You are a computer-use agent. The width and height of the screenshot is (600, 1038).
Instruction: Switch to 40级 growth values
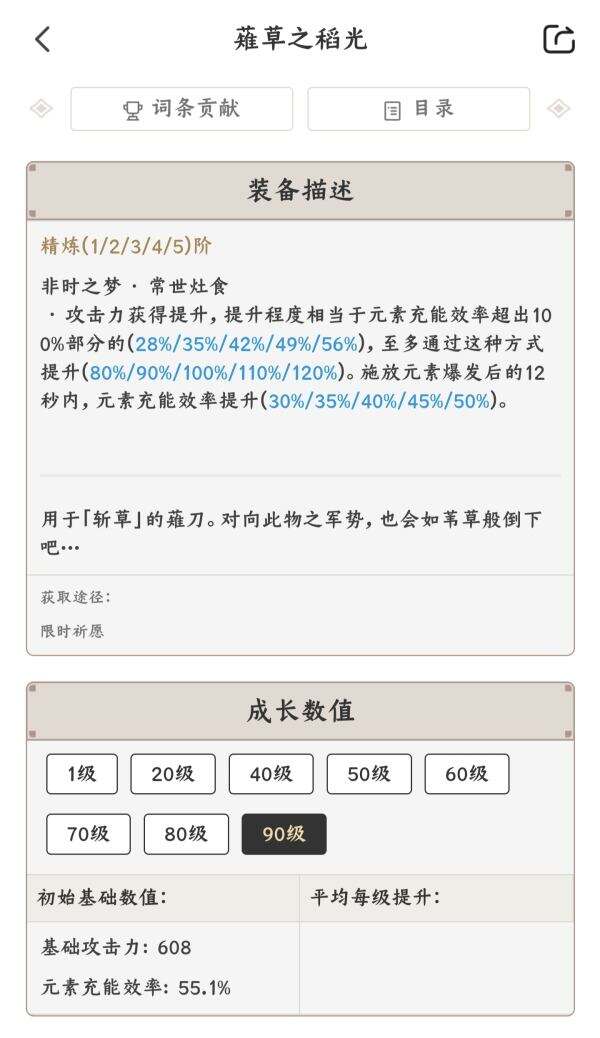(271, 774)
